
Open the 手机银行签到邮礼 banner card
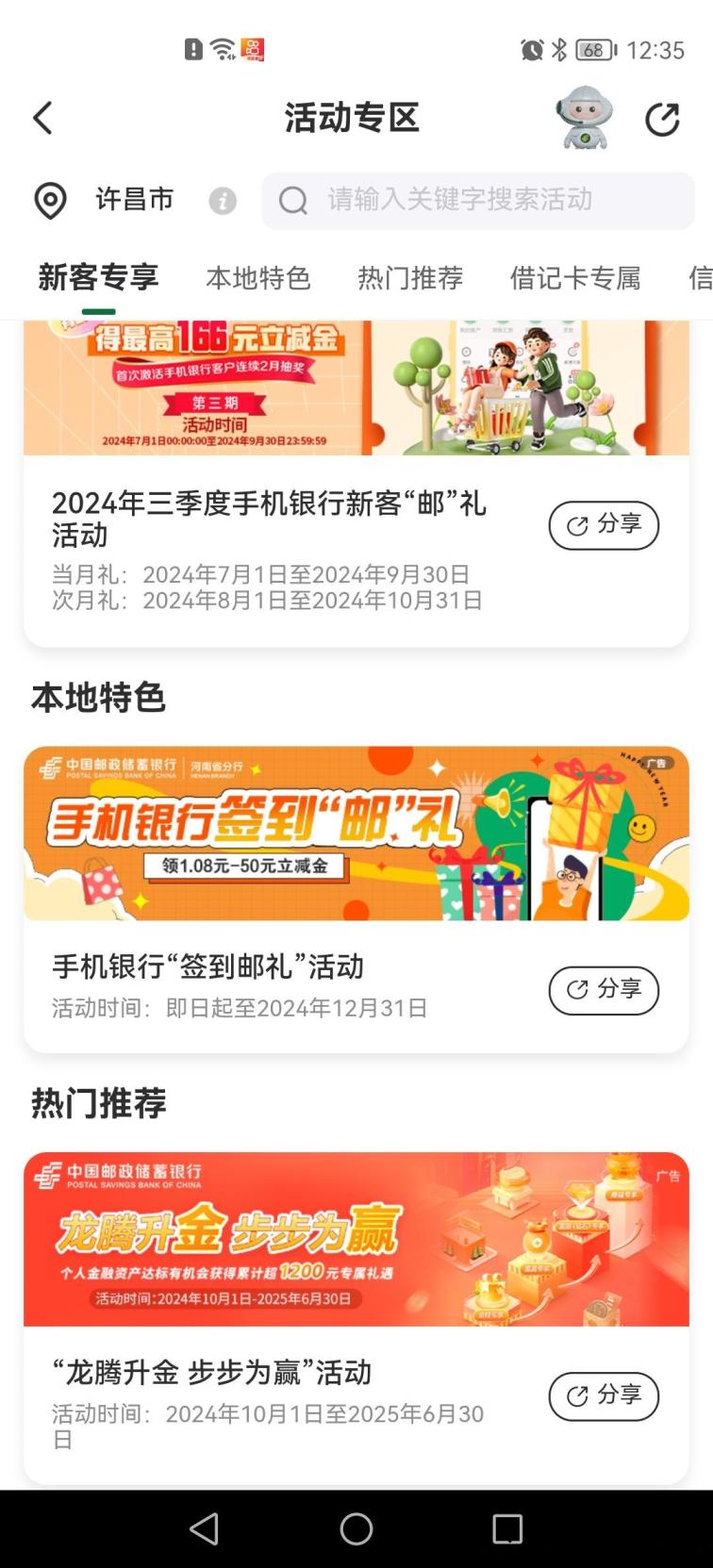356,834
